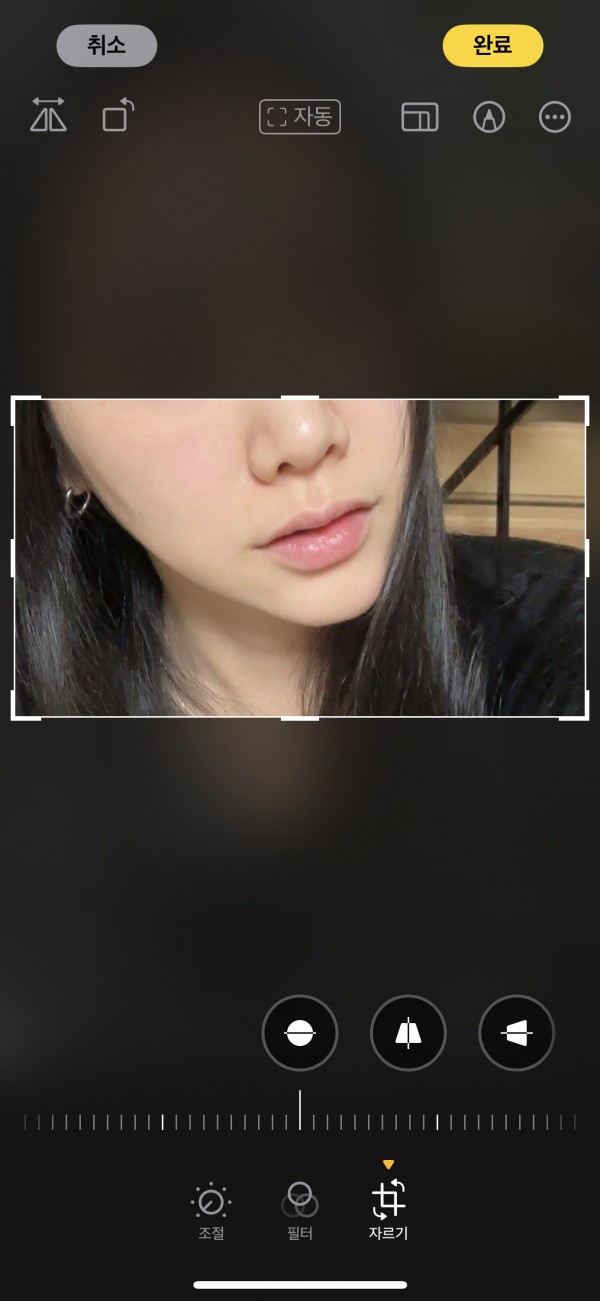600x1301 pixels.
Task: Select the straighten adjustment dial
Action: click(300, 1034)
